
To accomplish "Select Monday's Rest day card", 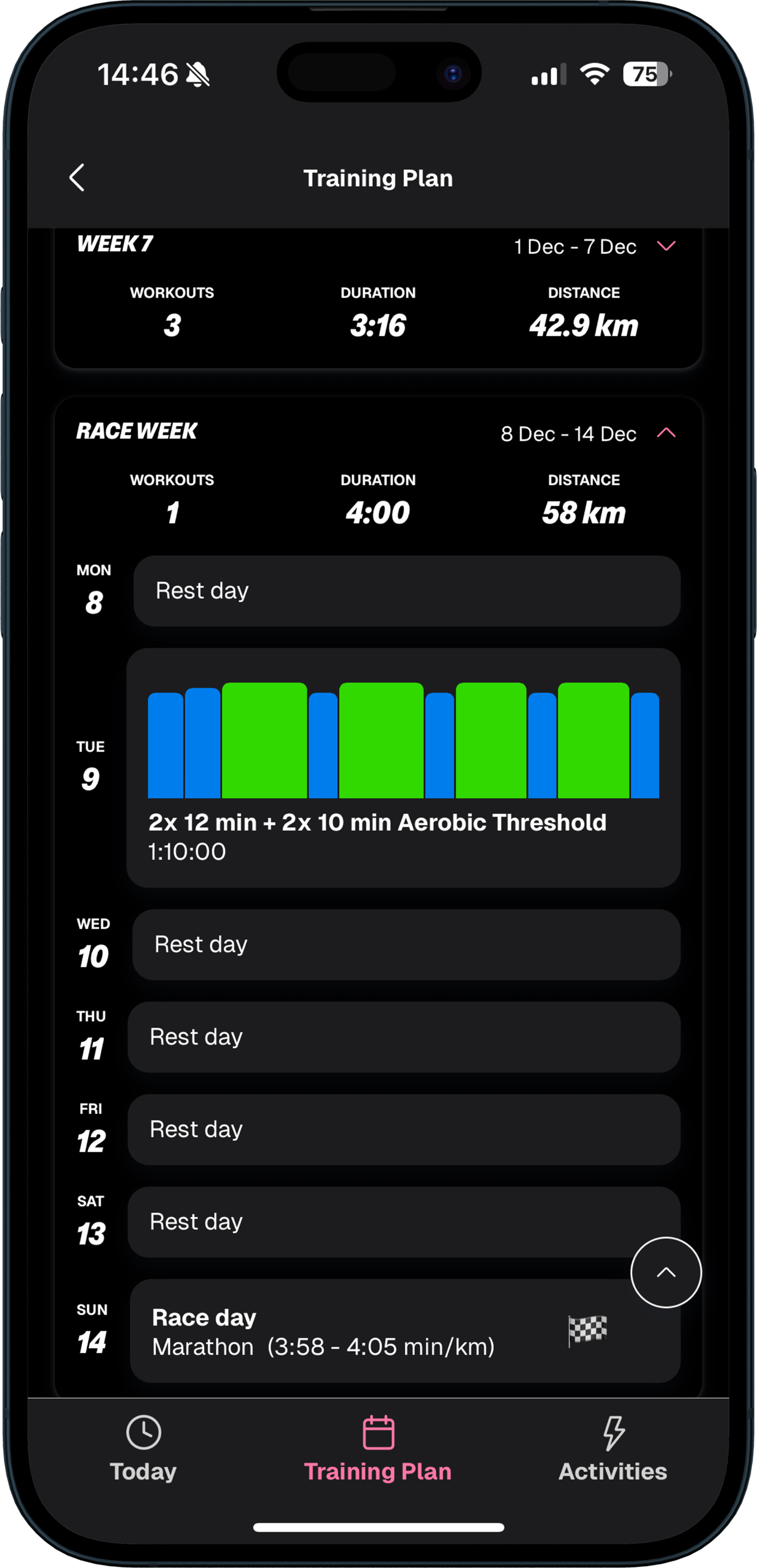I will pos(405,590).
